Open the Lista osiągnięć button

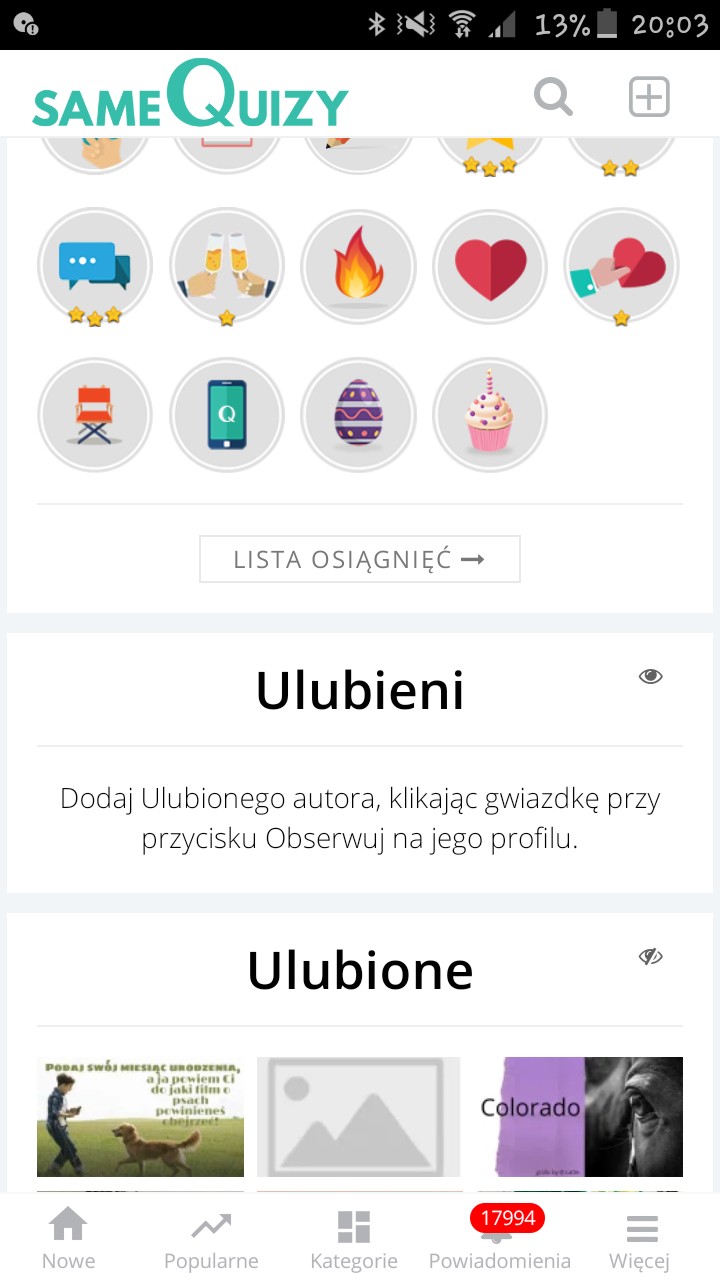tap(360, 559)
